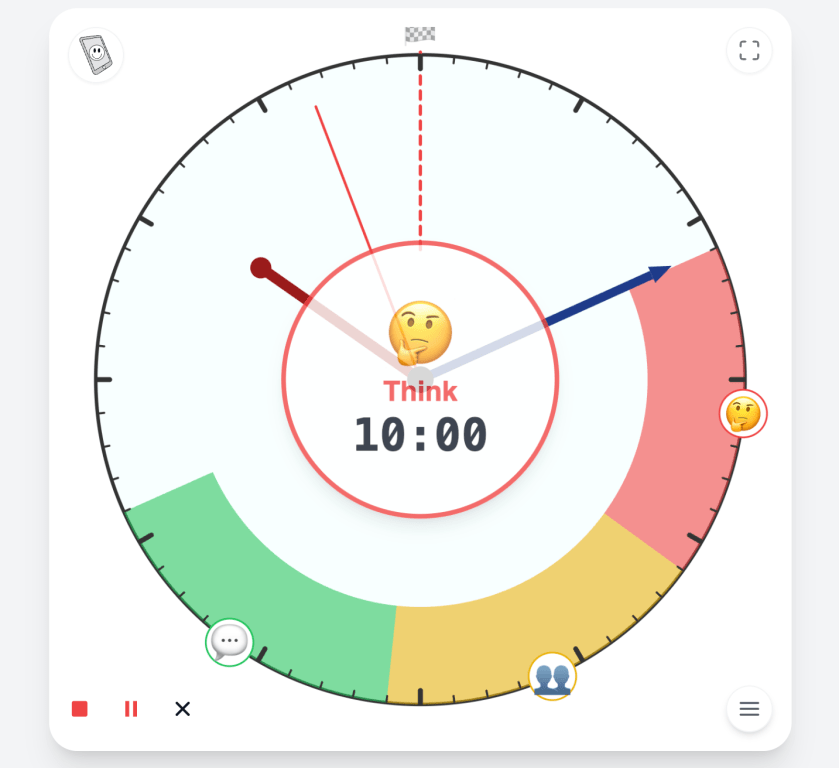Select the speech bubble phase marker
This screenshot has width=839, height=768.
(229, 642)
